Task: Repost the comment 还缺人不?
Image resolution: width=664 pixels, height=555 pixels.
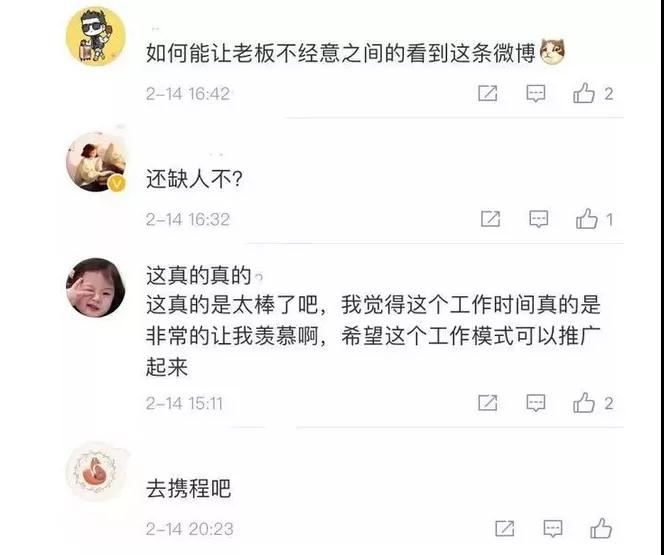Action: point(490,219)
